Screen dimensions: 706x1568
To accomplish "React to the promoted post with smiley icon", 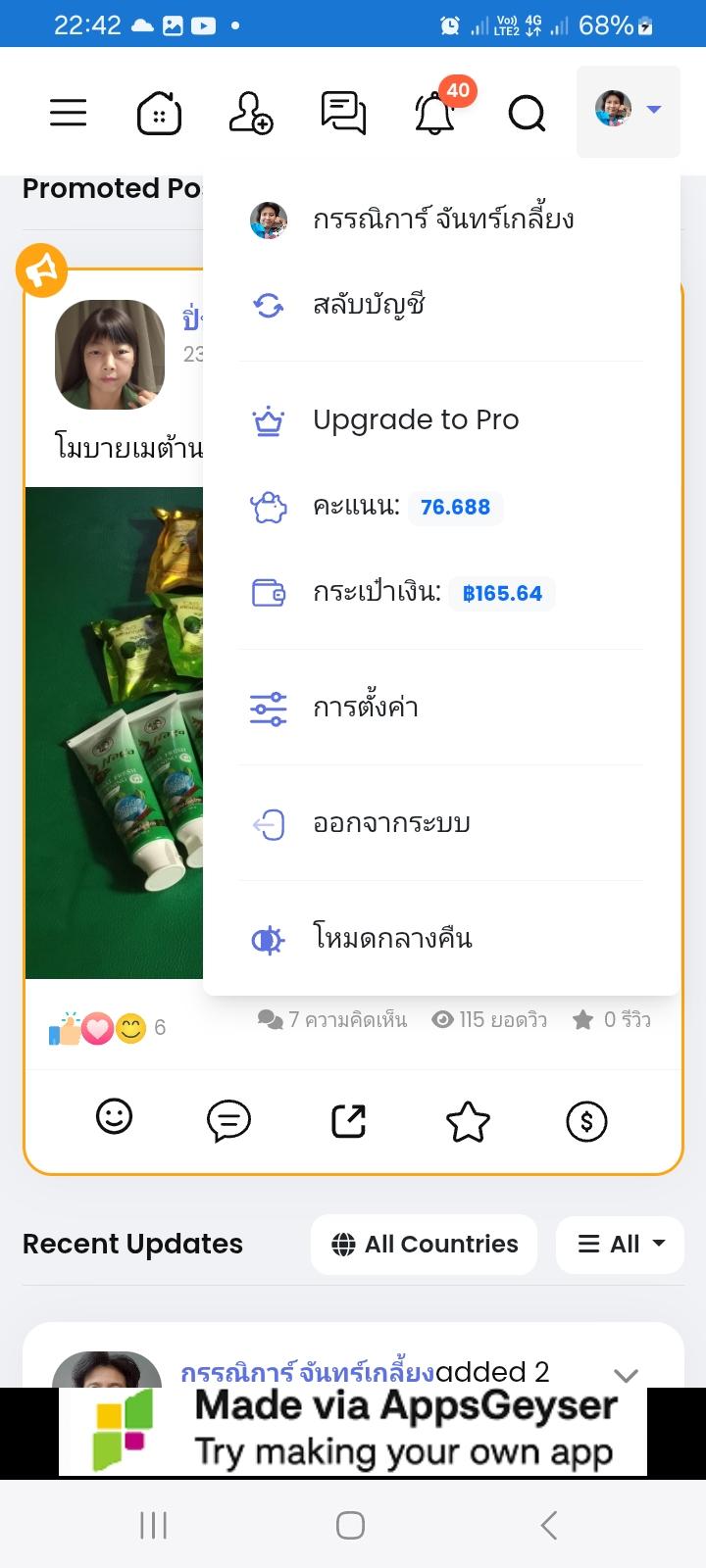I will coord(114,1117).
